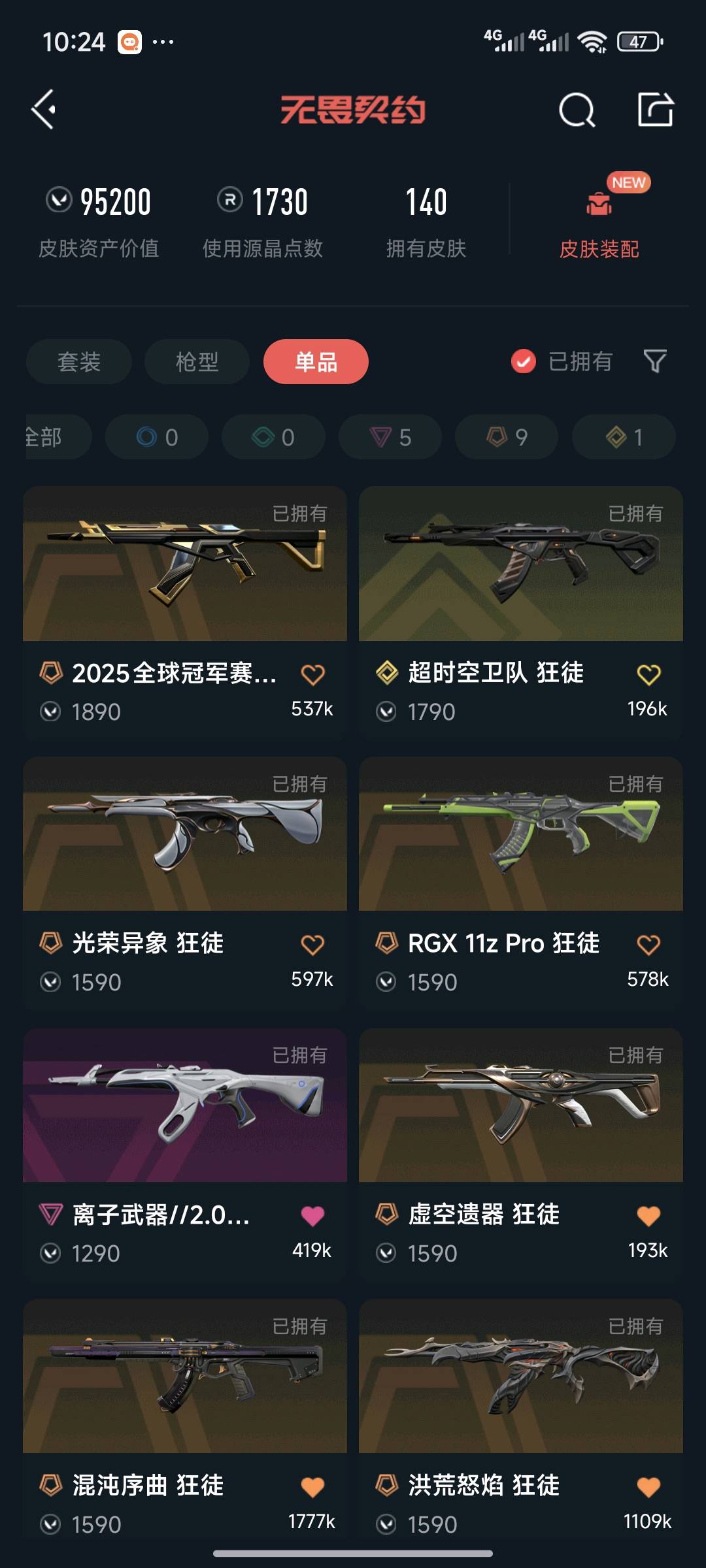This screenshot has height=1568, width=706.
Task: Filter by the purple tier chip showing 5
Action: (390, 437)
